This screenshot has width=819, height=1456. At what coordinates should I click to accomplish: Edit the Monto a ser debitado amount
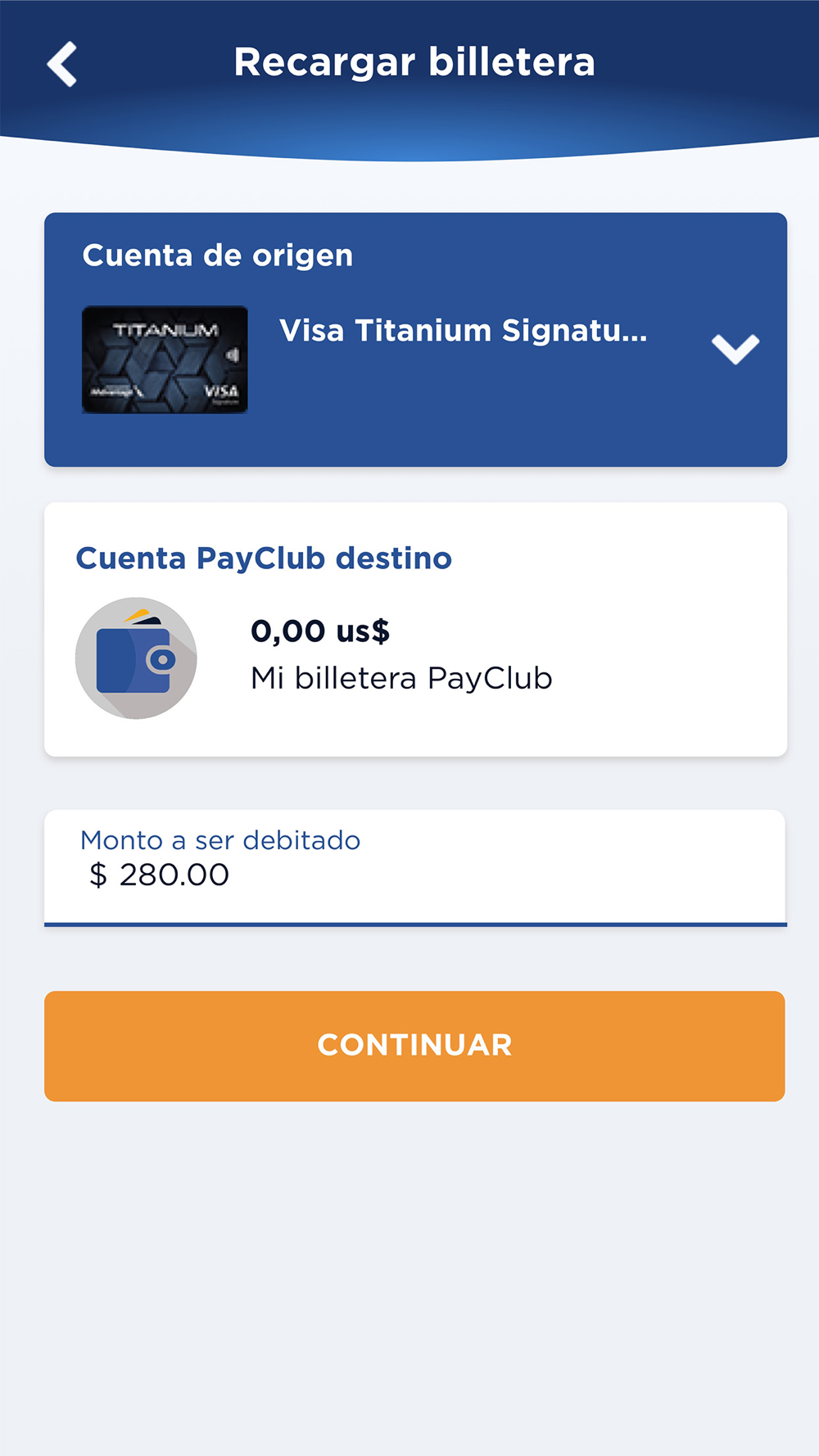coord(414,874)
